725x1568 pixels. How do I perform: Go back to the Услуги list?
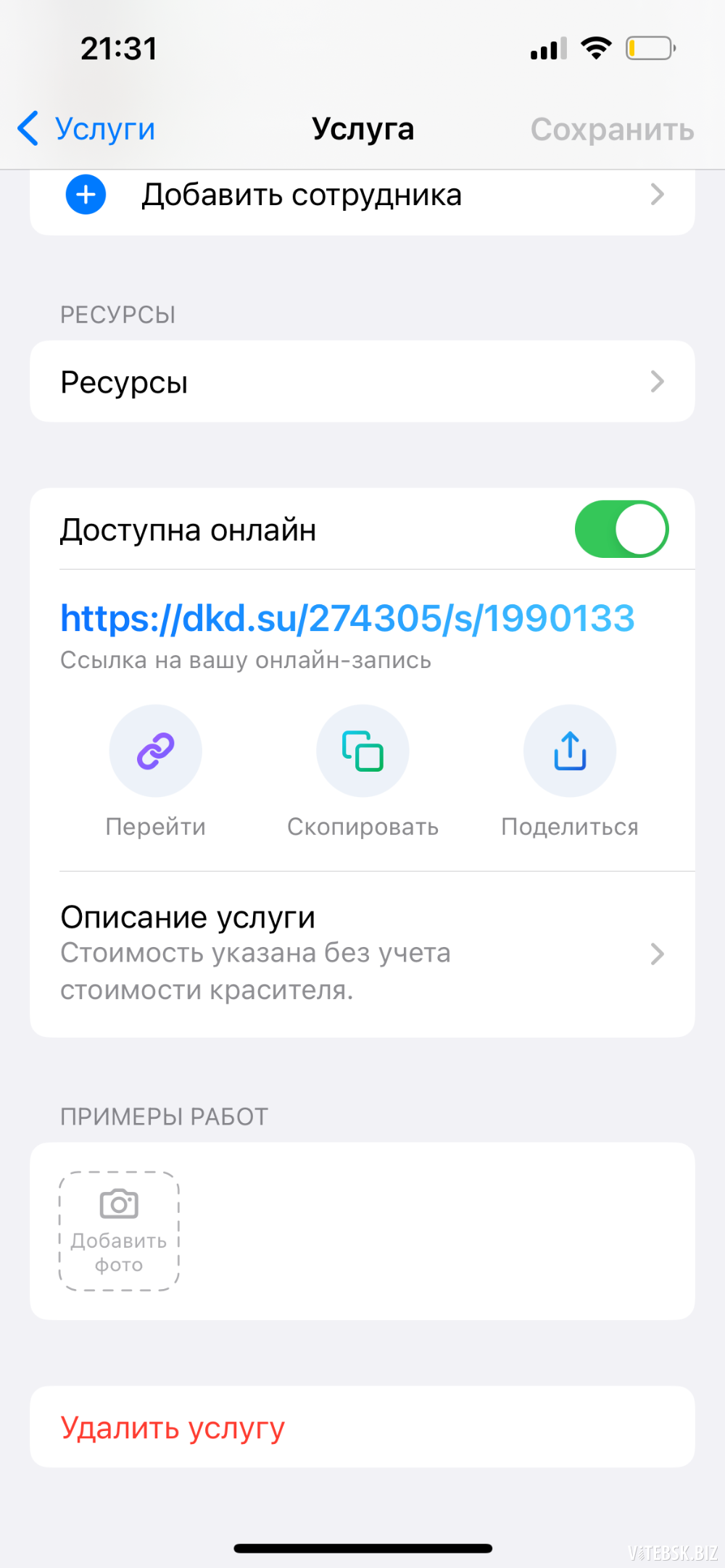[86, 129]
